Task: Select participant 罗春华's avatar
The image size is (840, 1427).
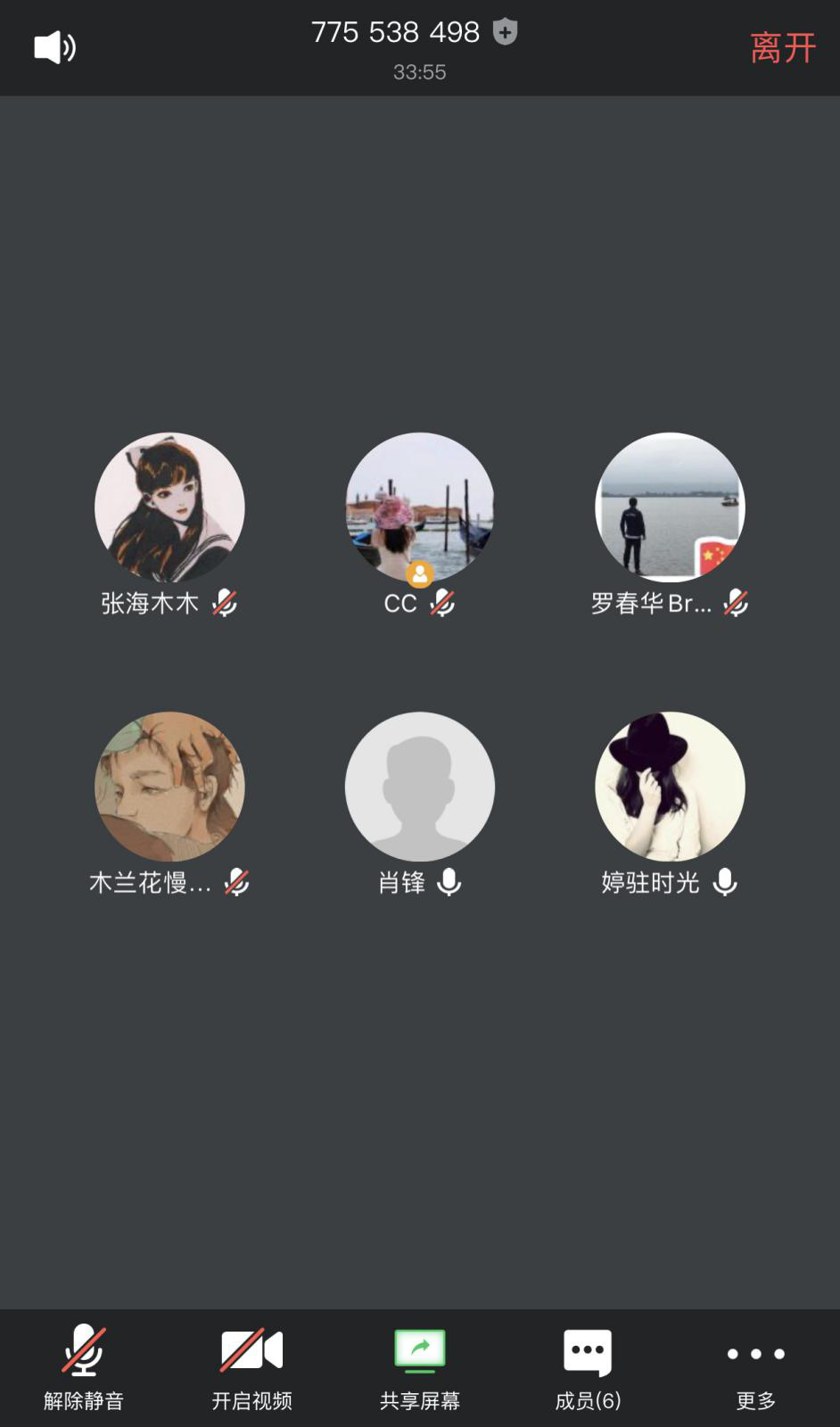Action: point(670,507)
